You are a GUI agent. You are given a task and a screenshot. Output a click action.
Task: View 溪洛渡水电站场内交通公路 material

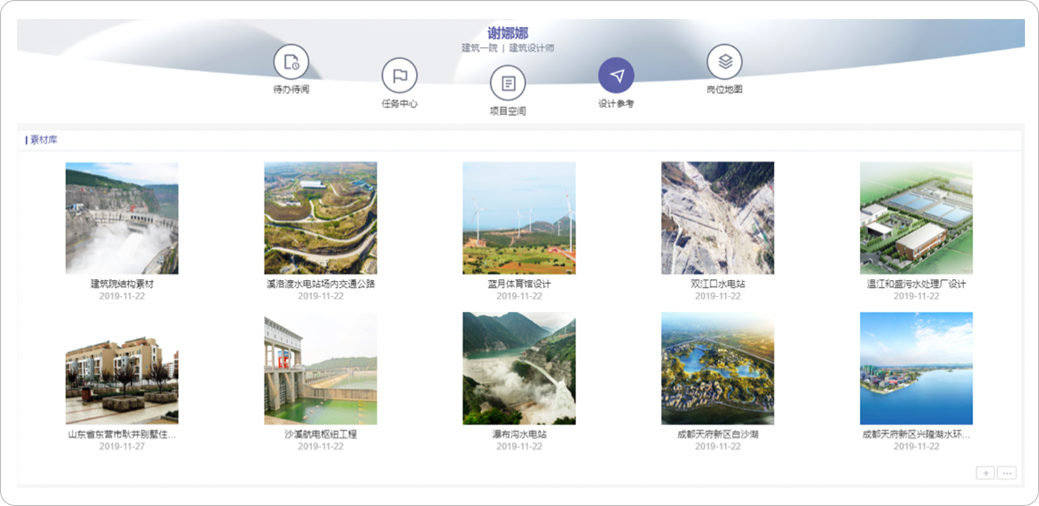[x=320, y=218]
